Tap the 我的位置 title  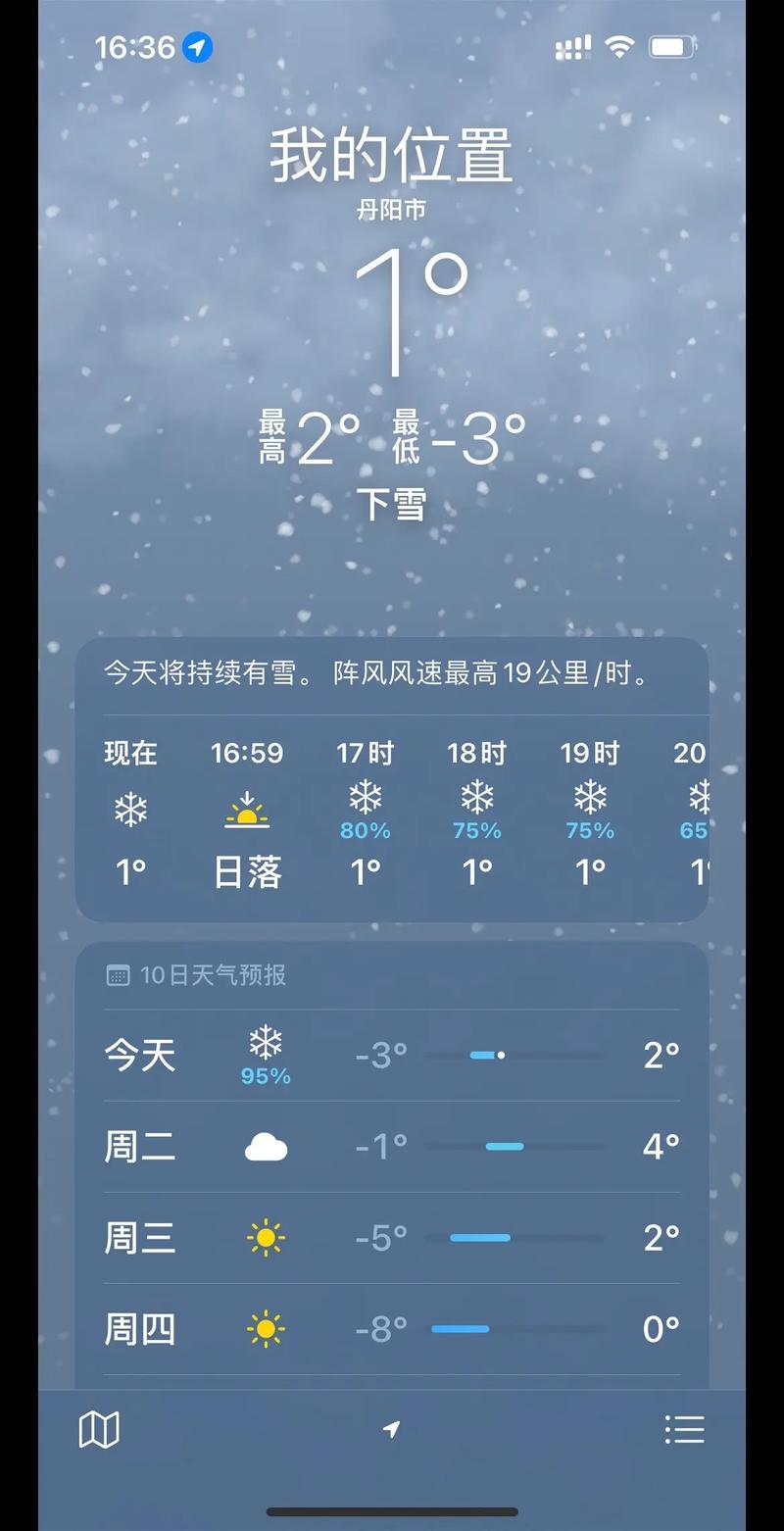[x=391, y=152]
